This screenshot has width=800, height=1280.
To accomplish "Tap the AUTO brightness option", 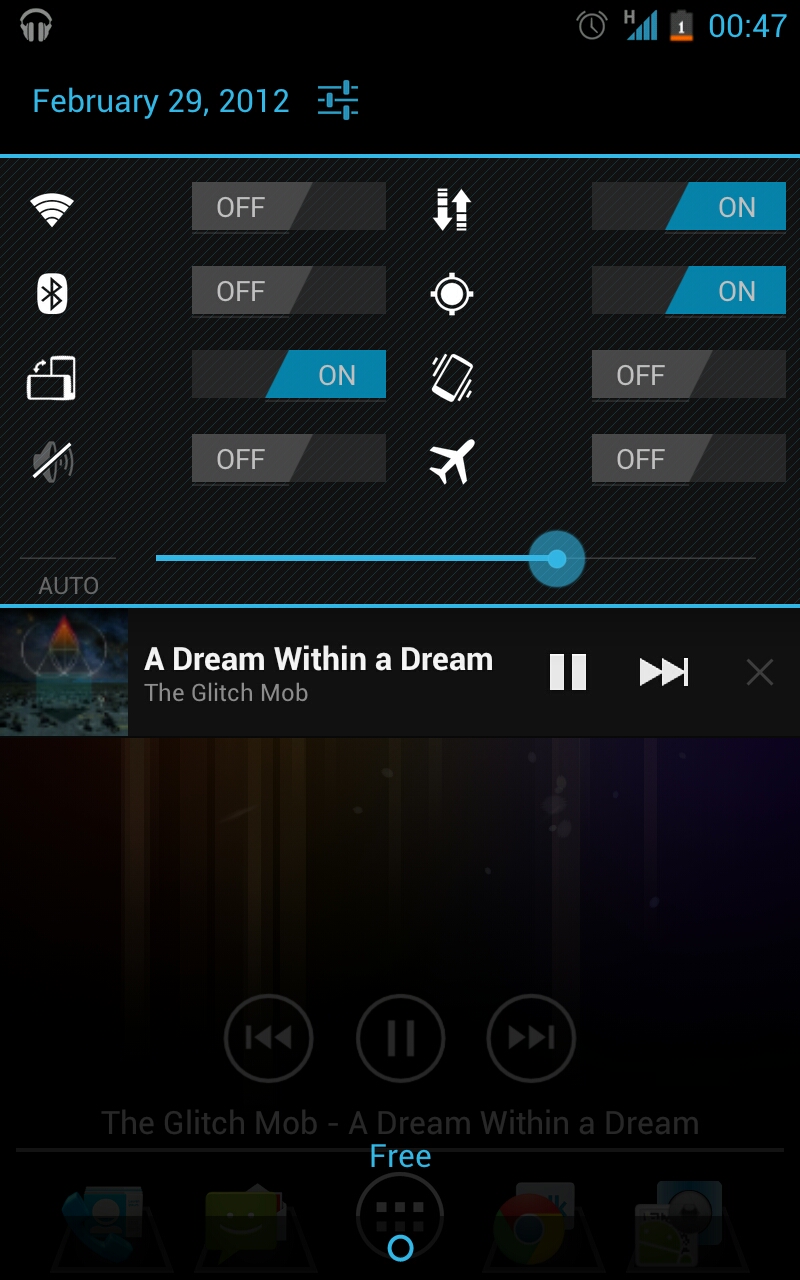I will 68,585.
